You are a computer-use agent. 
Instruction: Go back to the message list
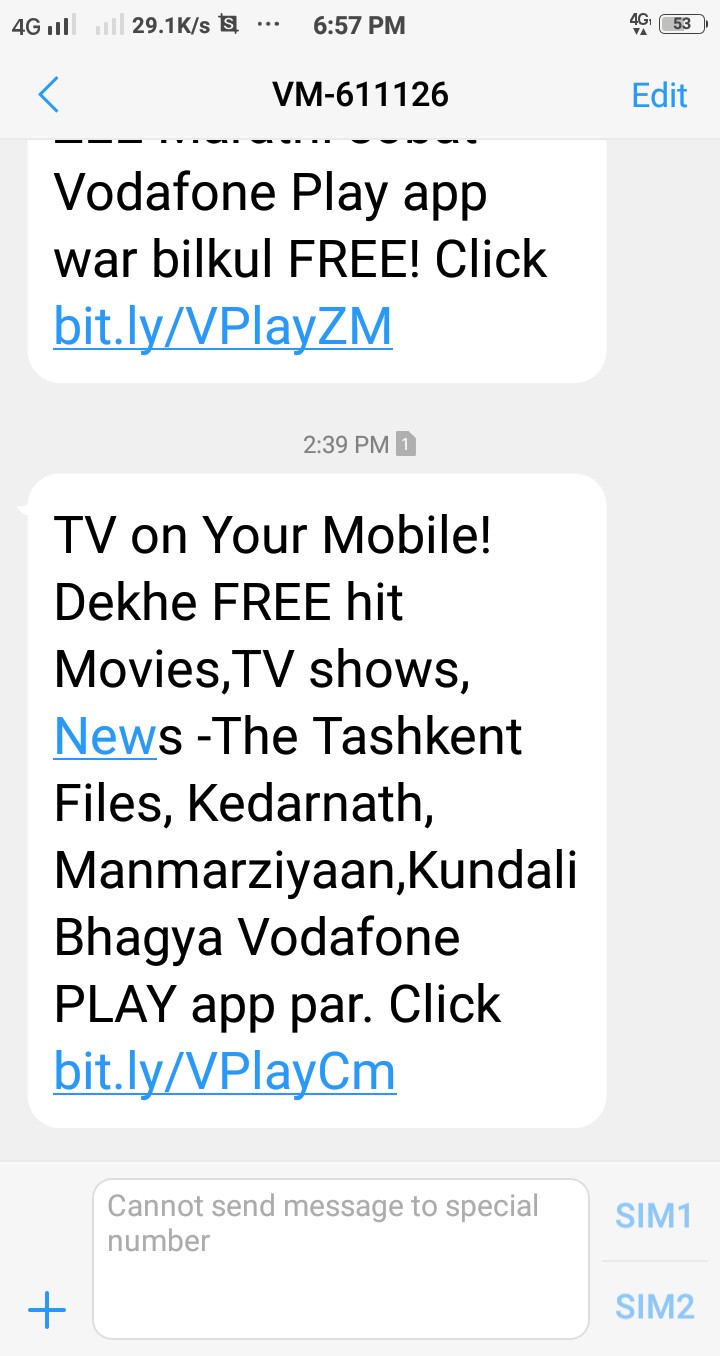pos(48,95)
